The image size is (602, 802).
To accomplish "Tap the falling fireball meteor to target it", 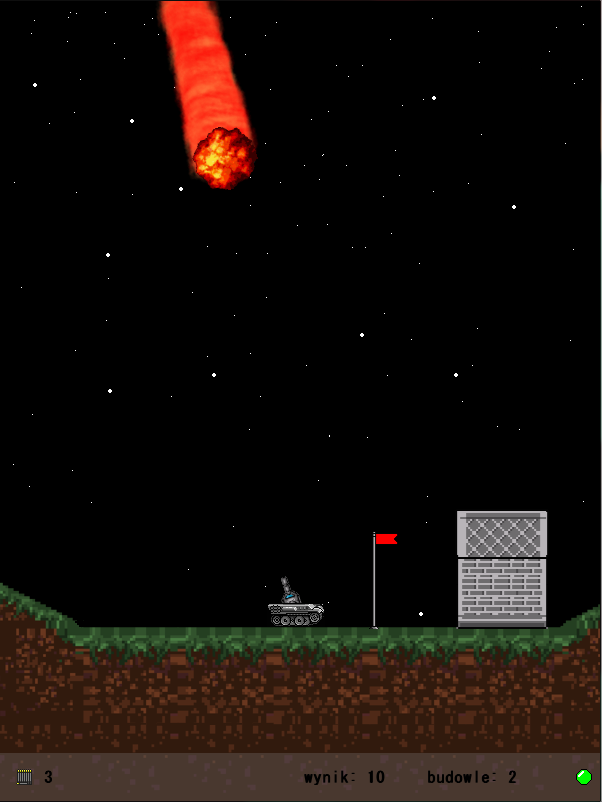I will coord(224,157).
